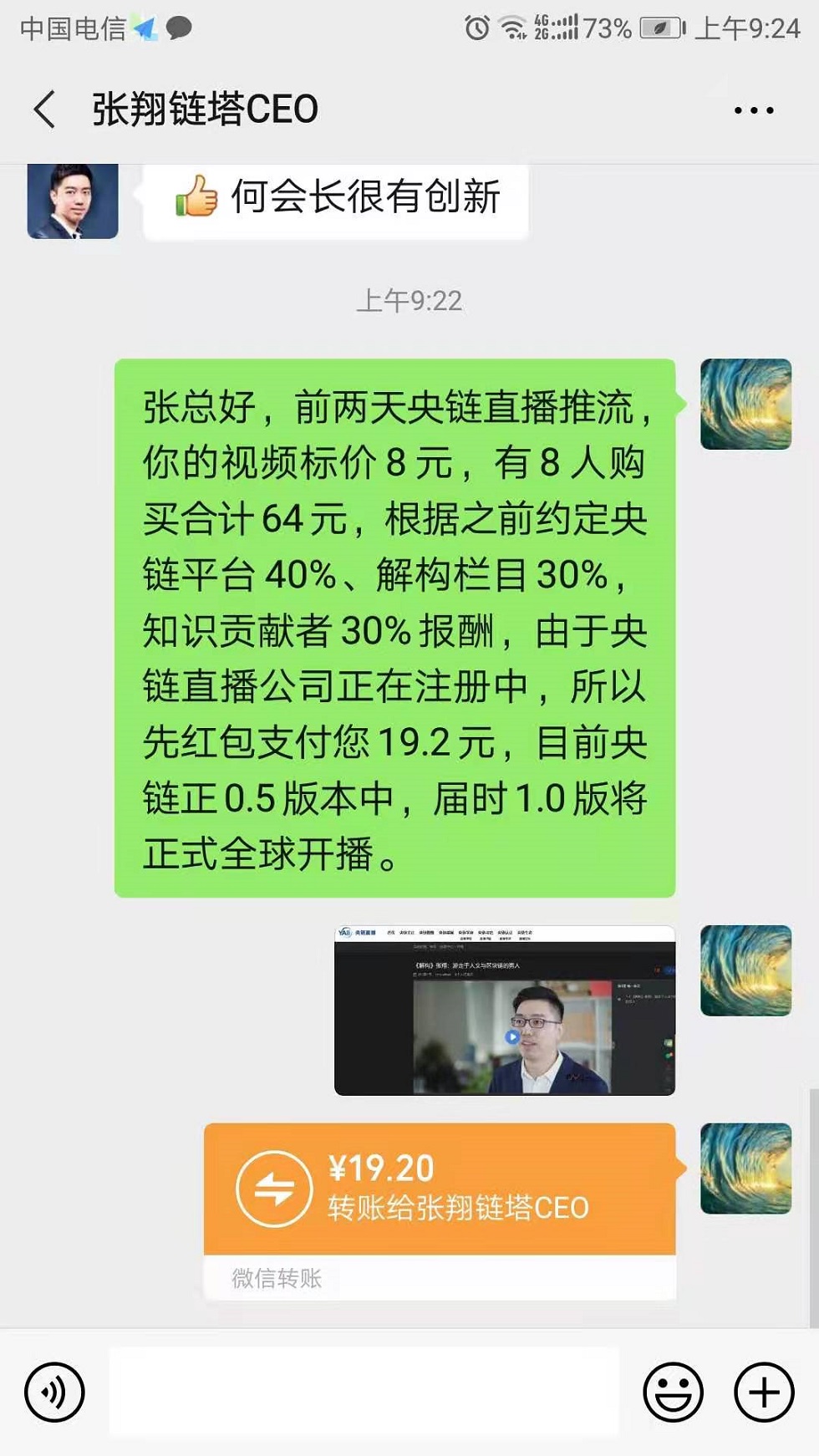
Task: Switch to voice message input
Action: 54,1392
